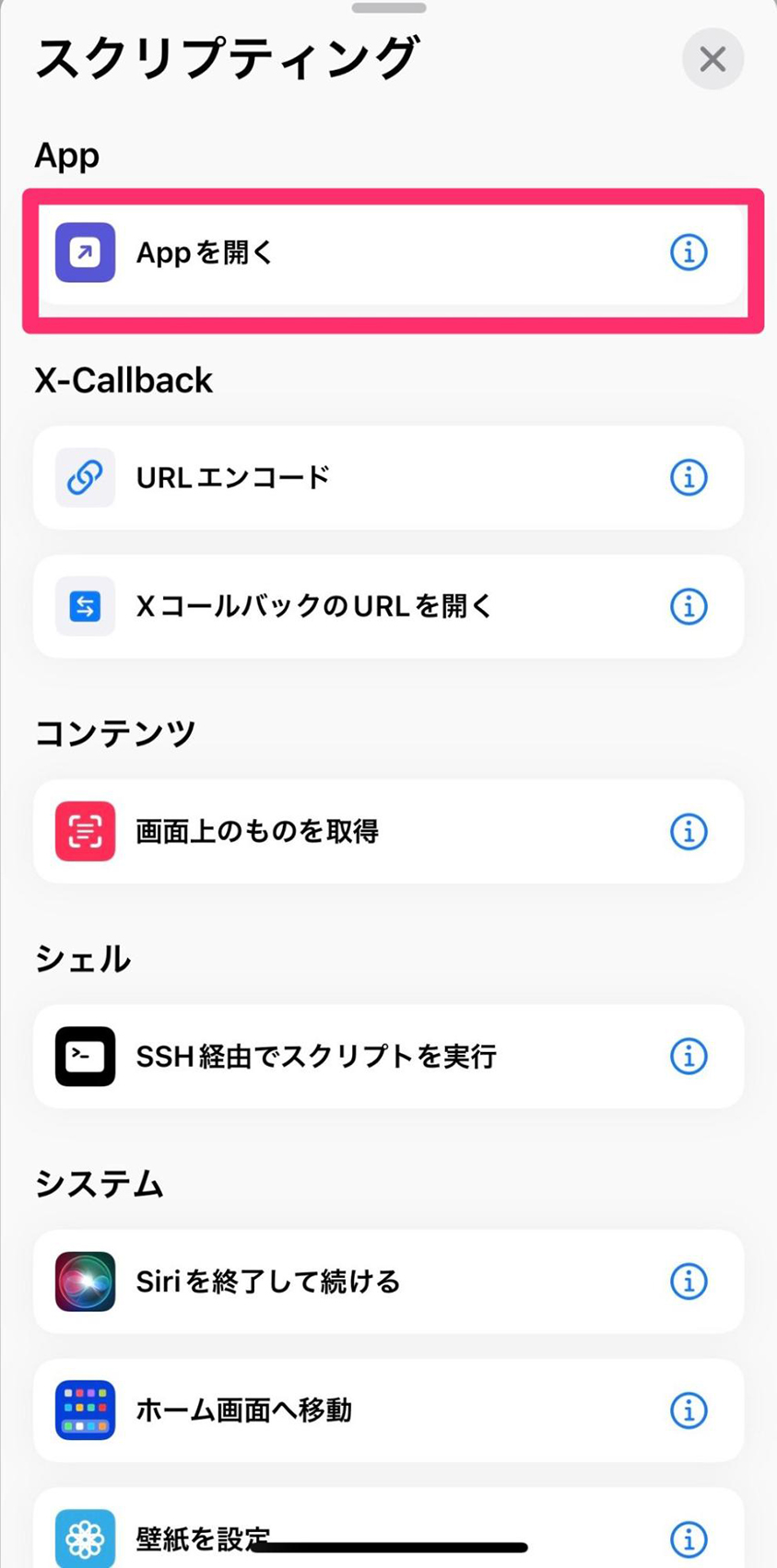Add the URLエンコード action
This screenshot has width=777, height=1568.
point(388,477)
